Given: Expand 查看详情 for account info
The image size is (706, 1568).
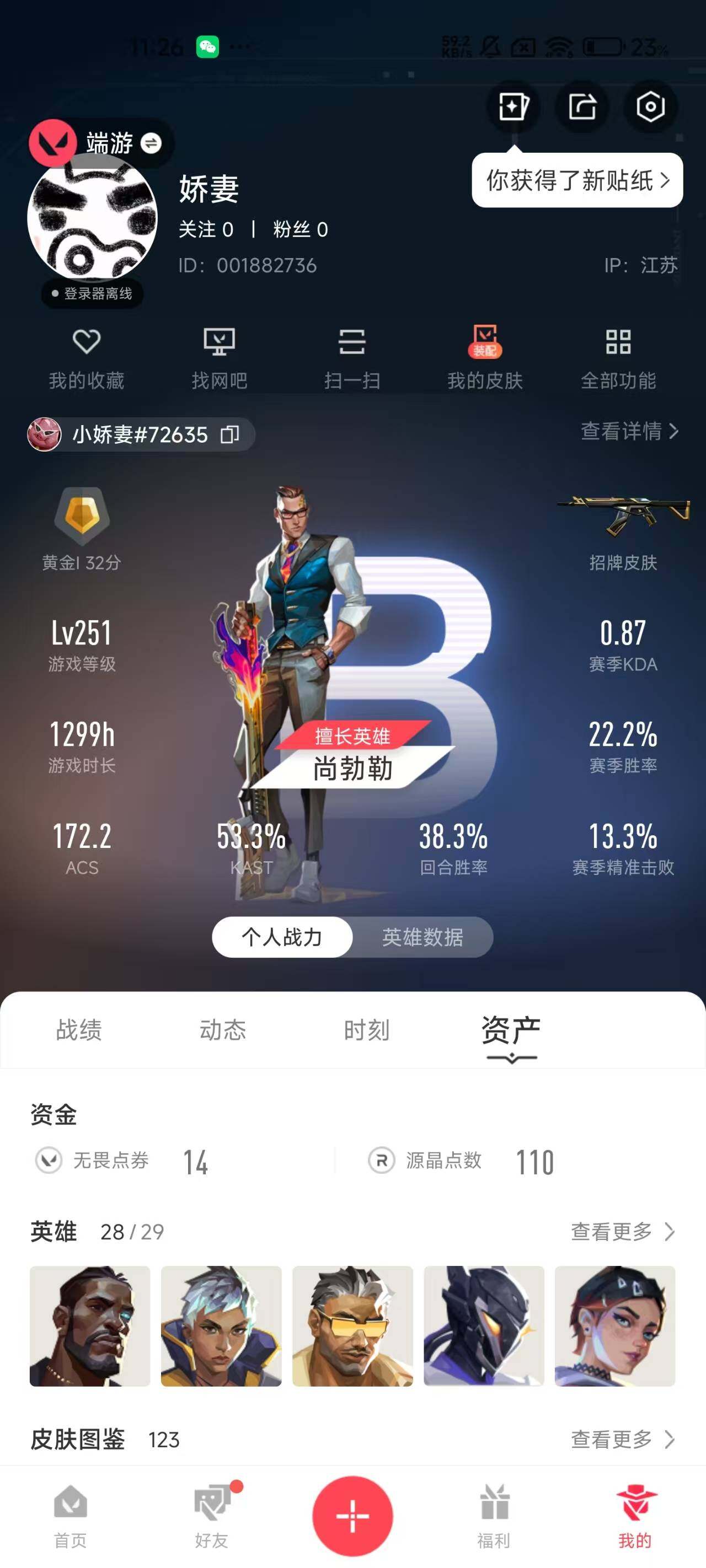Looking at the screenshot, I should point(629,432).
